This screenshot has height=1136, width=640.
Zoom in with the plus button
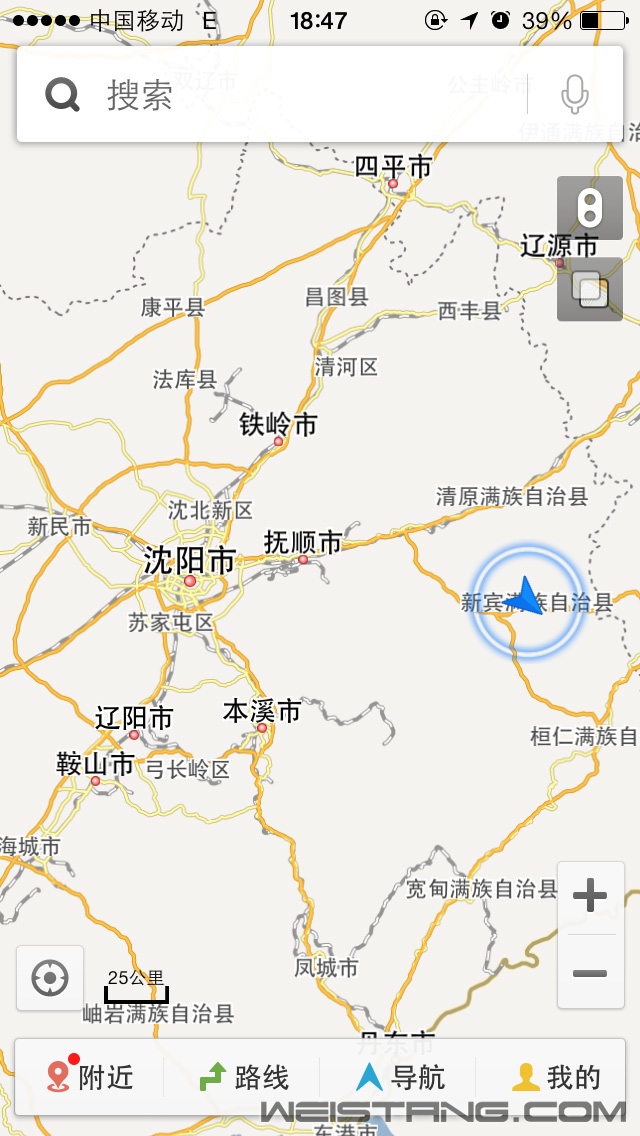click(x=590, y=896)
